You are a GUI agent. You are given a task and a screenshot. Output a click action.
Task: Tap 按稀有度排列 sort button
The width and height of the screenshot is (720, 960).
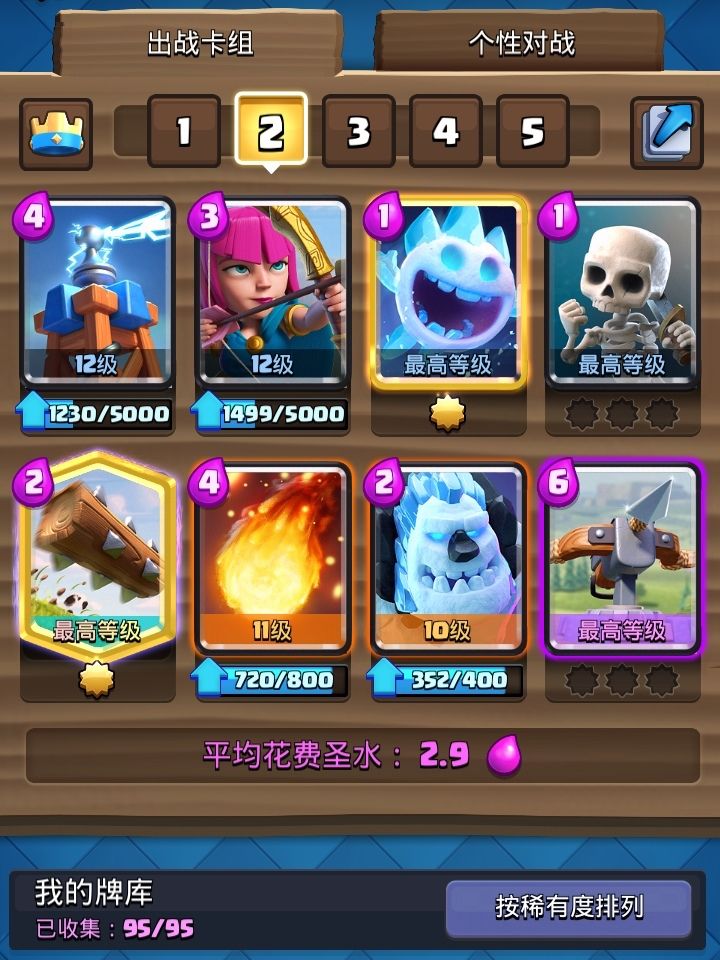pos(569,907)
